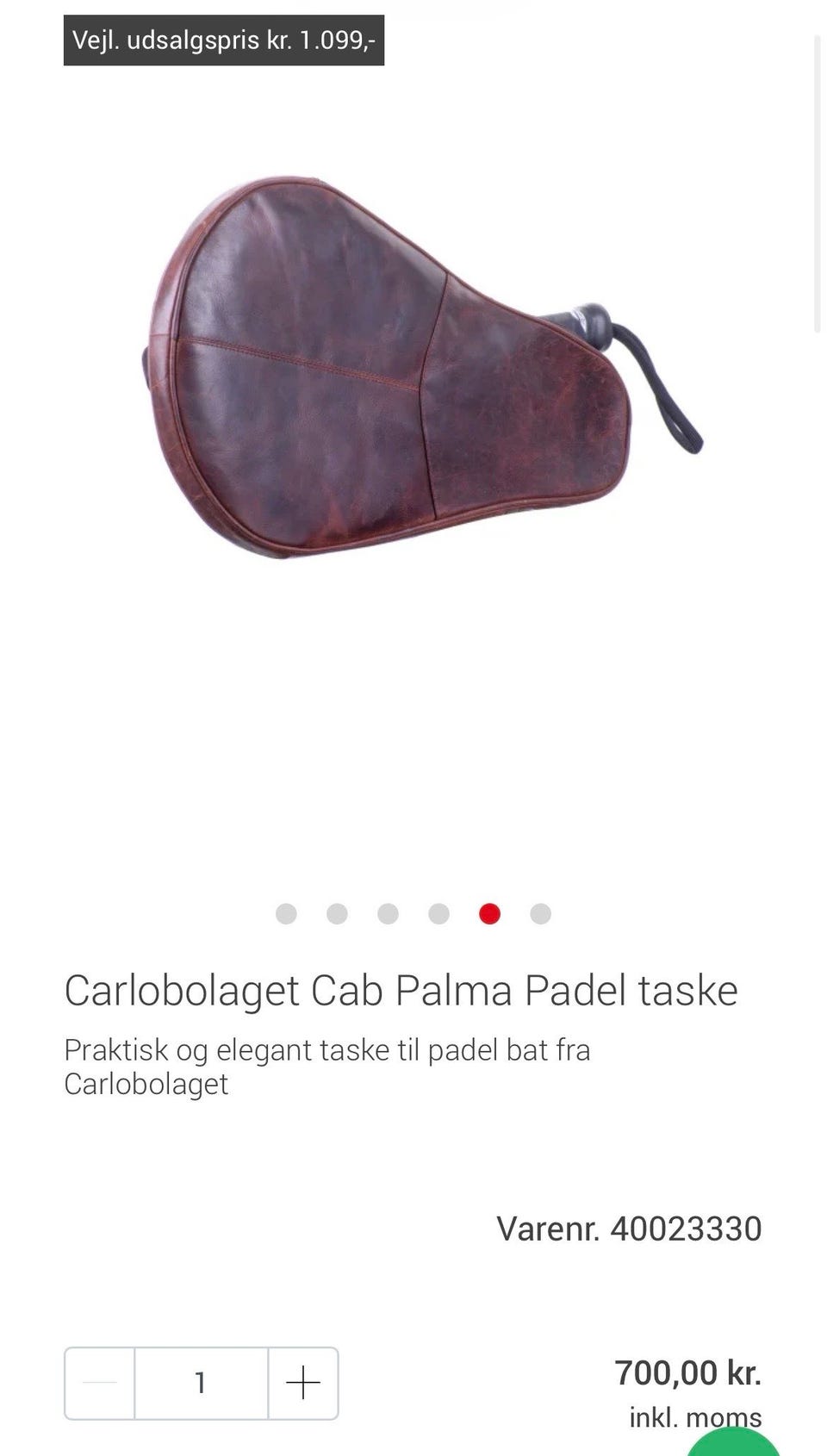Click the Varenr. 40023330 text
This screenshot has width=827, height=1456.
(631, 1229)
